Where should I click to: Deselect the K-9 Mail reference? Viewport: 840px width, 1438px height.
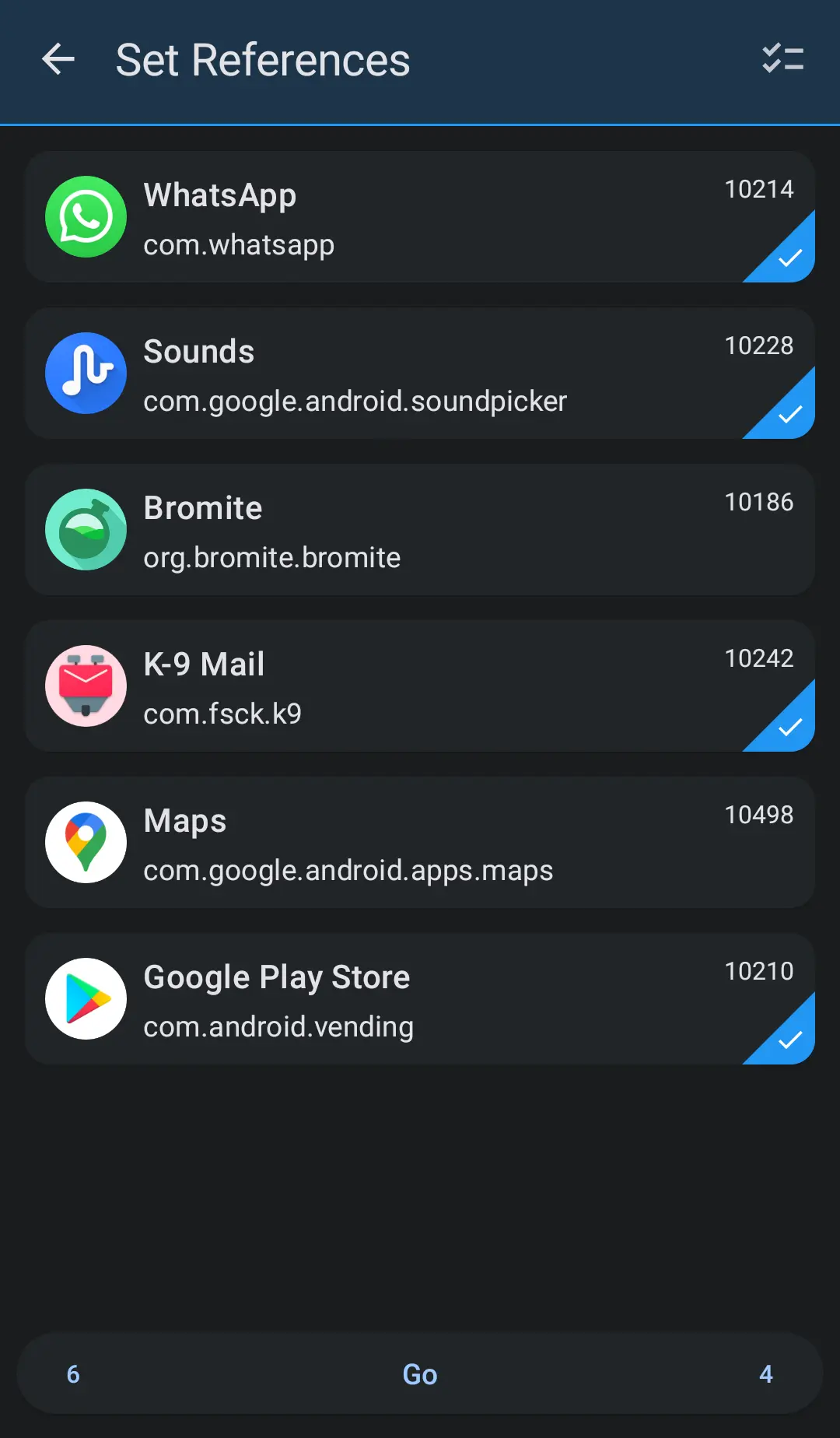click(420, 686)
